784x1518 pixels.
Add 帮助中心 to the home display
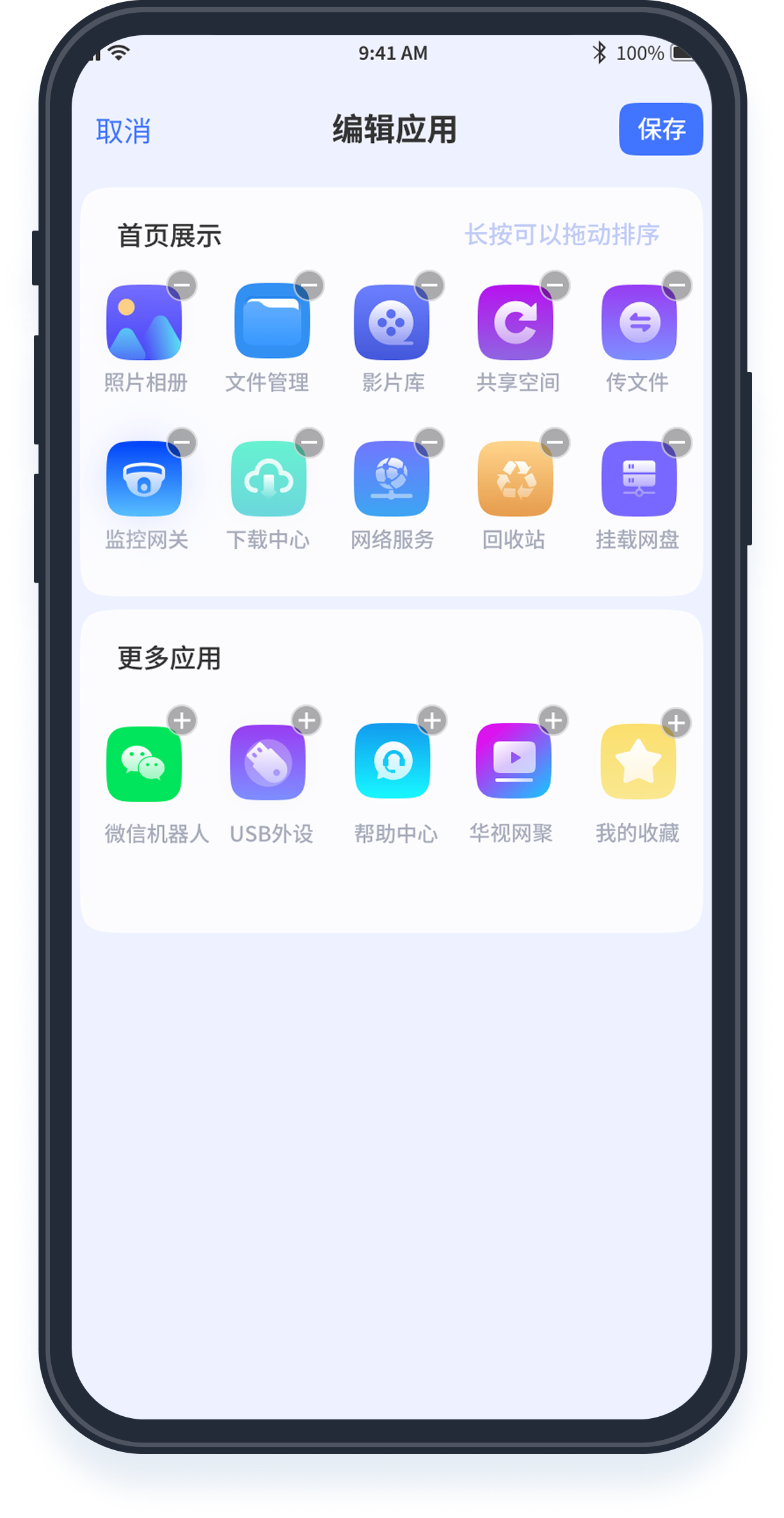click(432, 721)
